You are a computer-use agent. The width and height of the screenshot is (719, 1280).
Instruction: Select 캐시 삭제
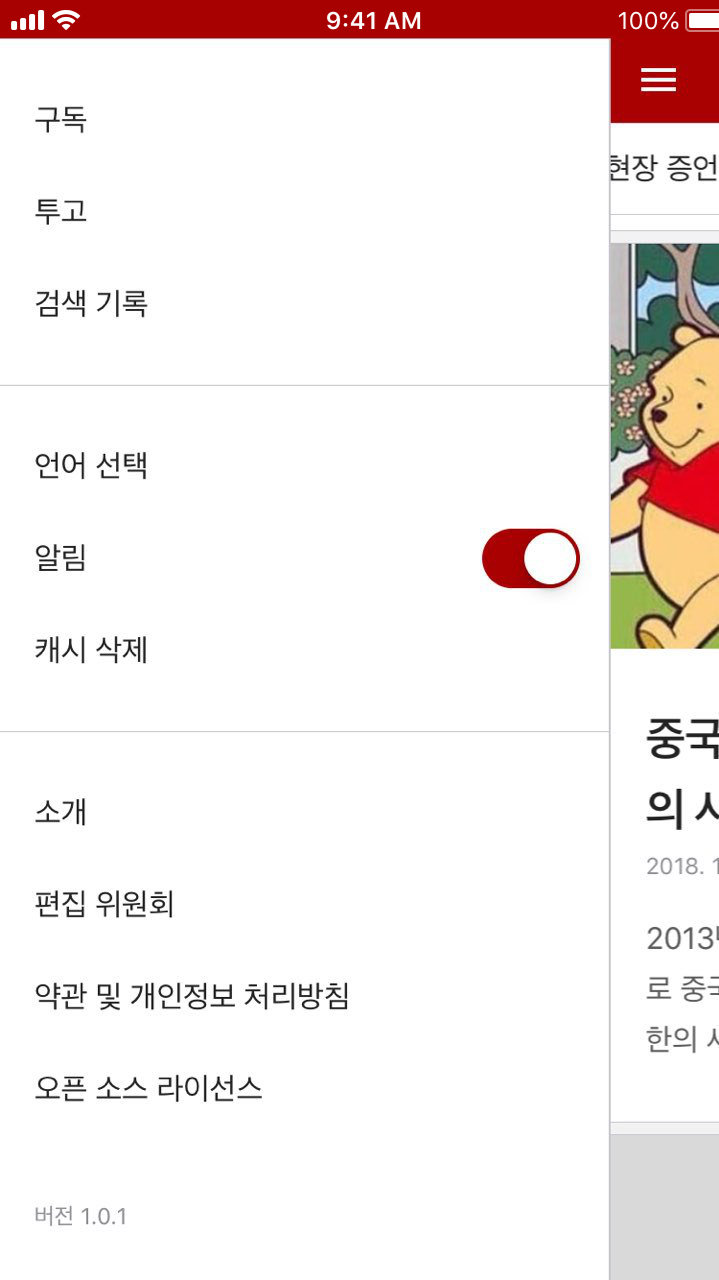[91, 650]
